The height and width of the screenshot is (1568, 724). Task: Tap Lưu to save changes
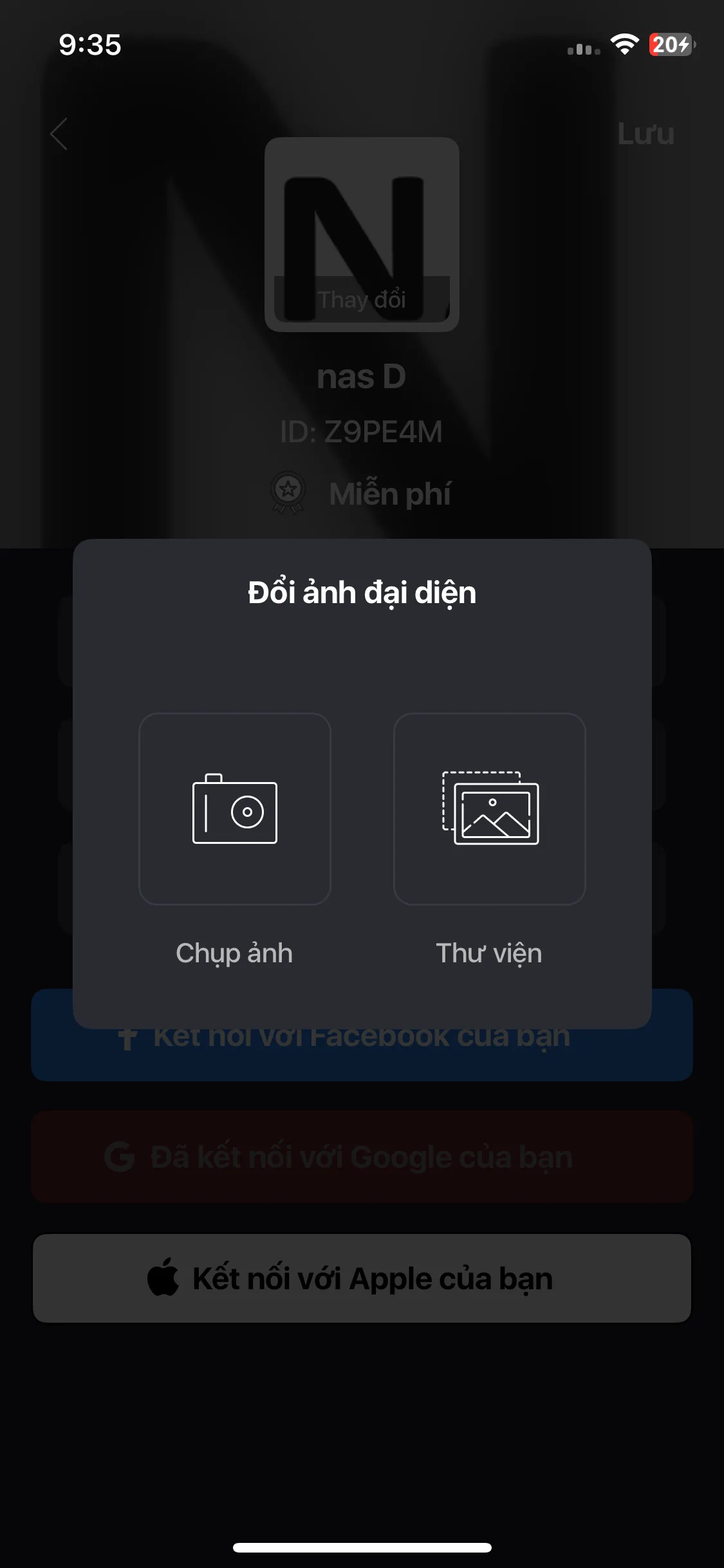(x=646, y=134)
